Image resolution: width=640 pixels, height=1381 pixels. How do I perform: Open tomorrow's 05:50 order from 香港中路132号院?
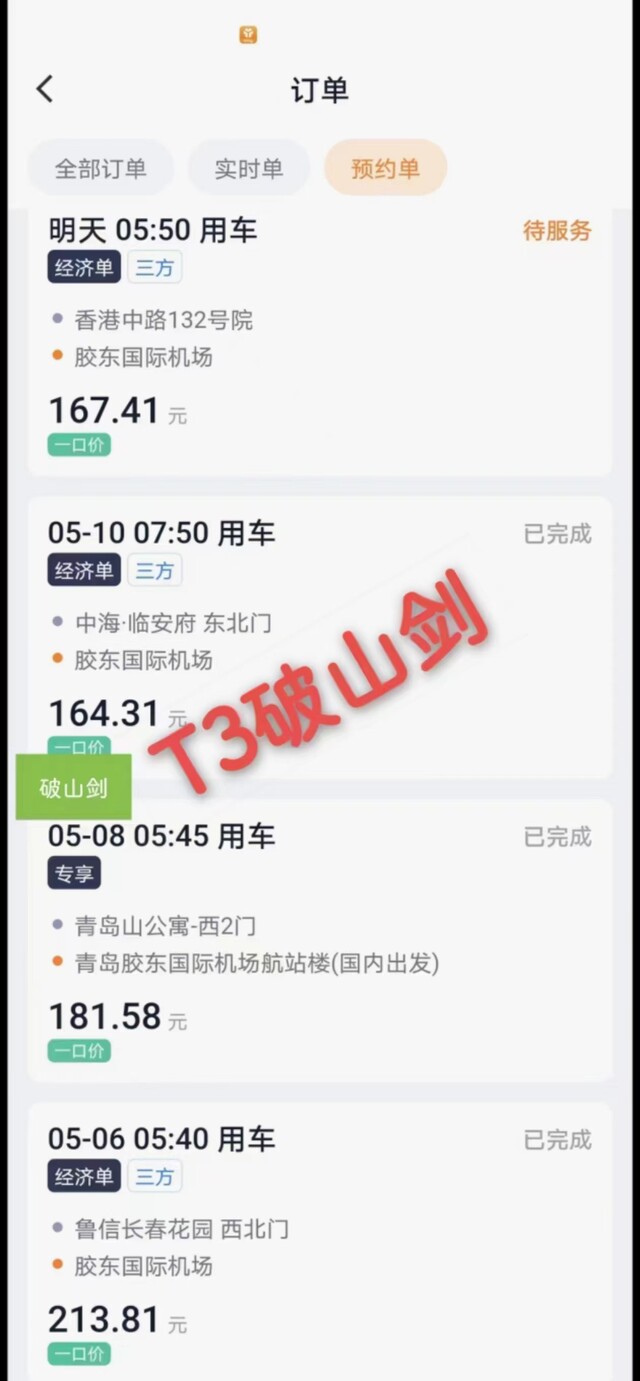[319, 342]
